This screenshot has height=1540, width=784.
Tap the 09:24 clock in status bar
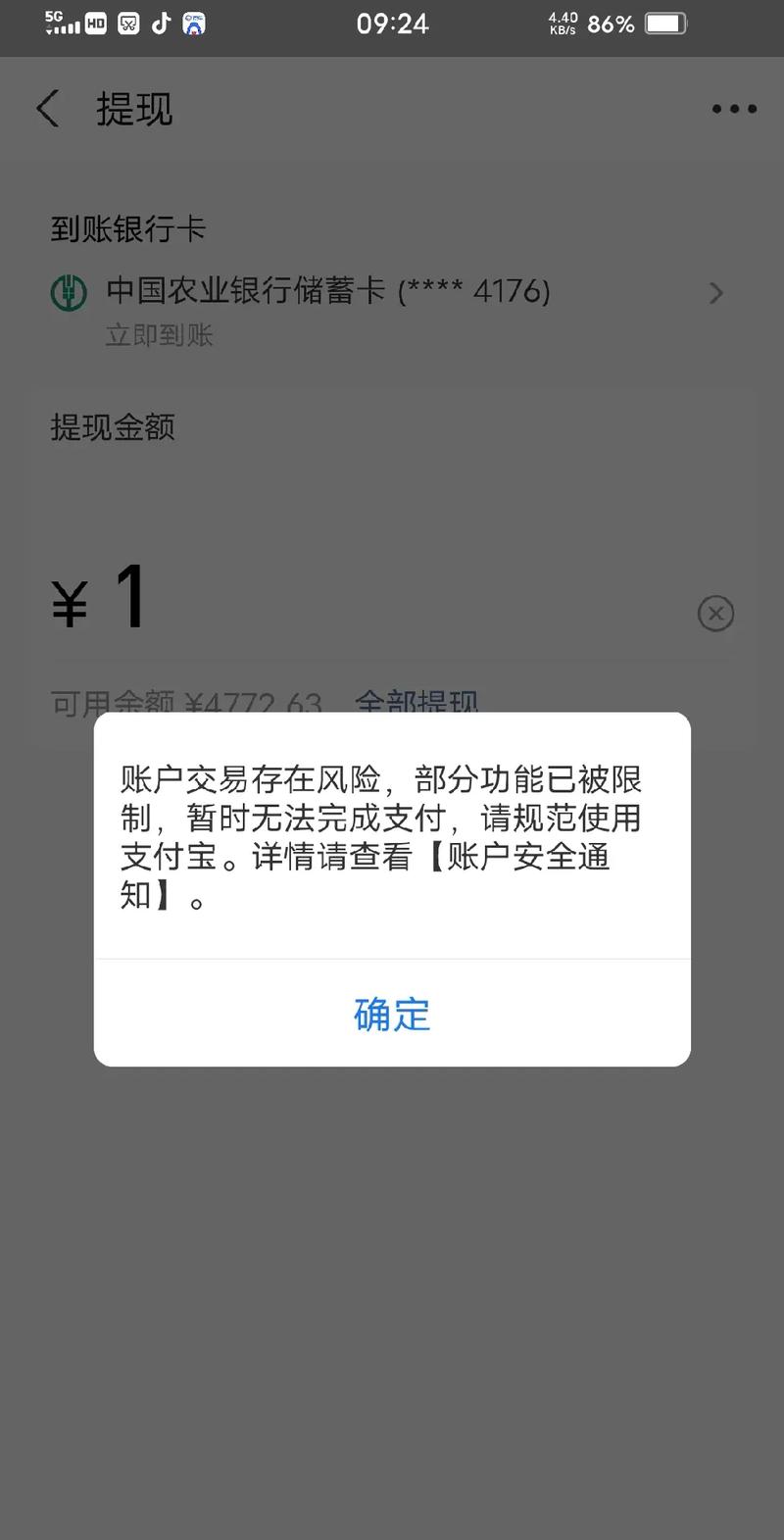[392, 25]
